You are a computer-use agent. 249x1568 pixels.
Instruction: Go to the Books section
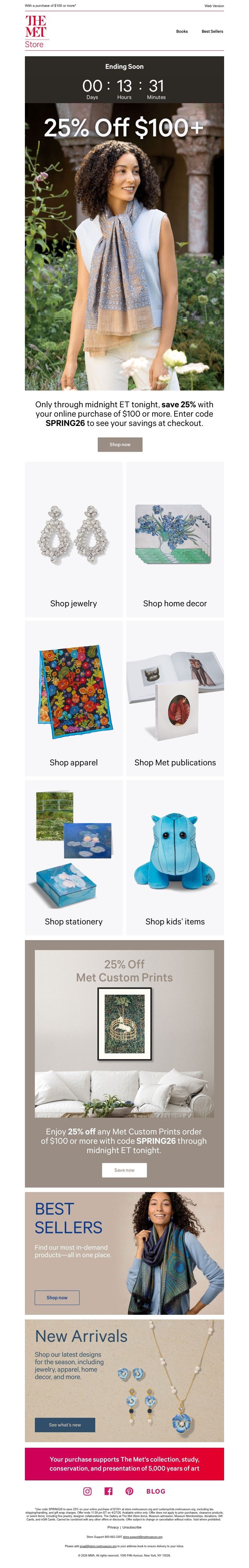click(x=182, y=32)
